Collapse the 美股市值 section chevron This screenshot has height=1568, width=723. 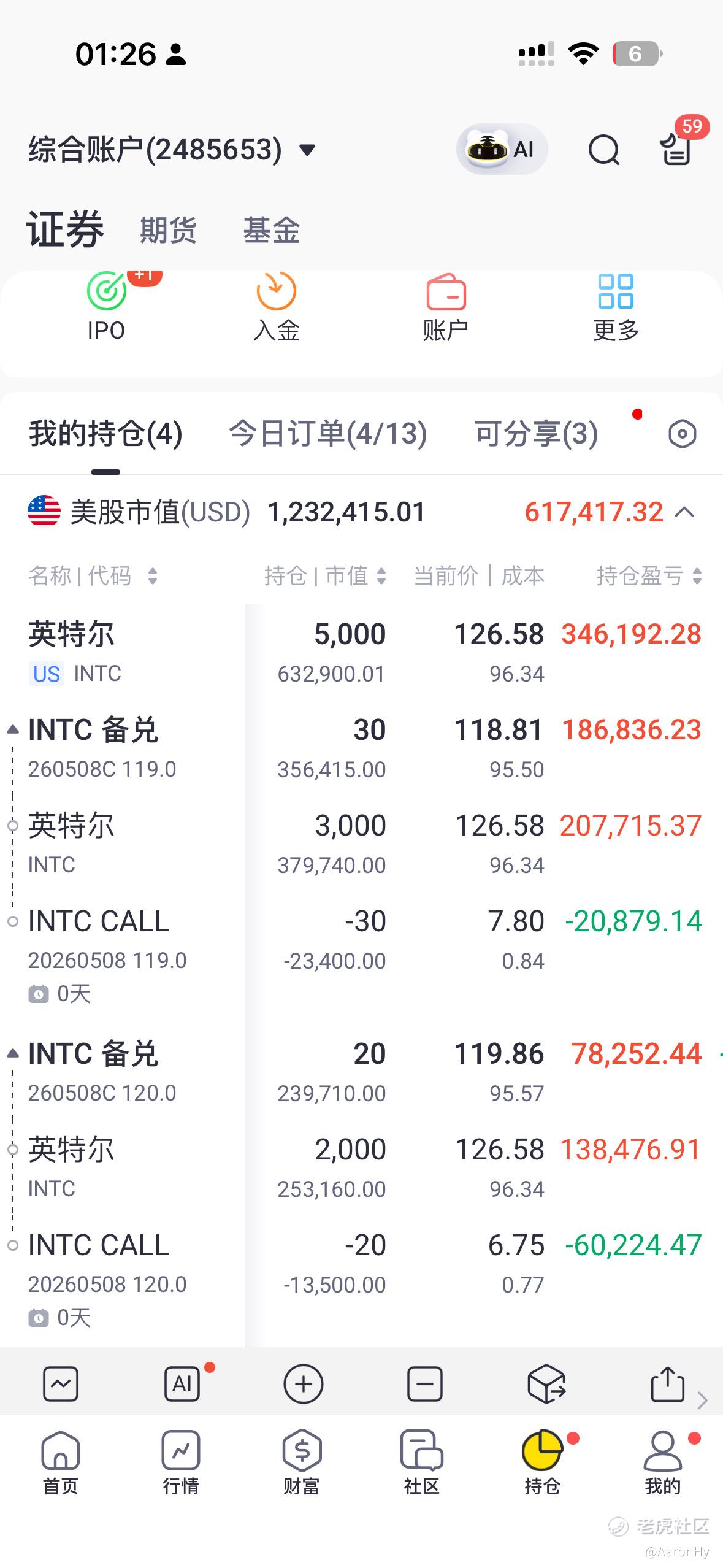(x=684, y=512)
